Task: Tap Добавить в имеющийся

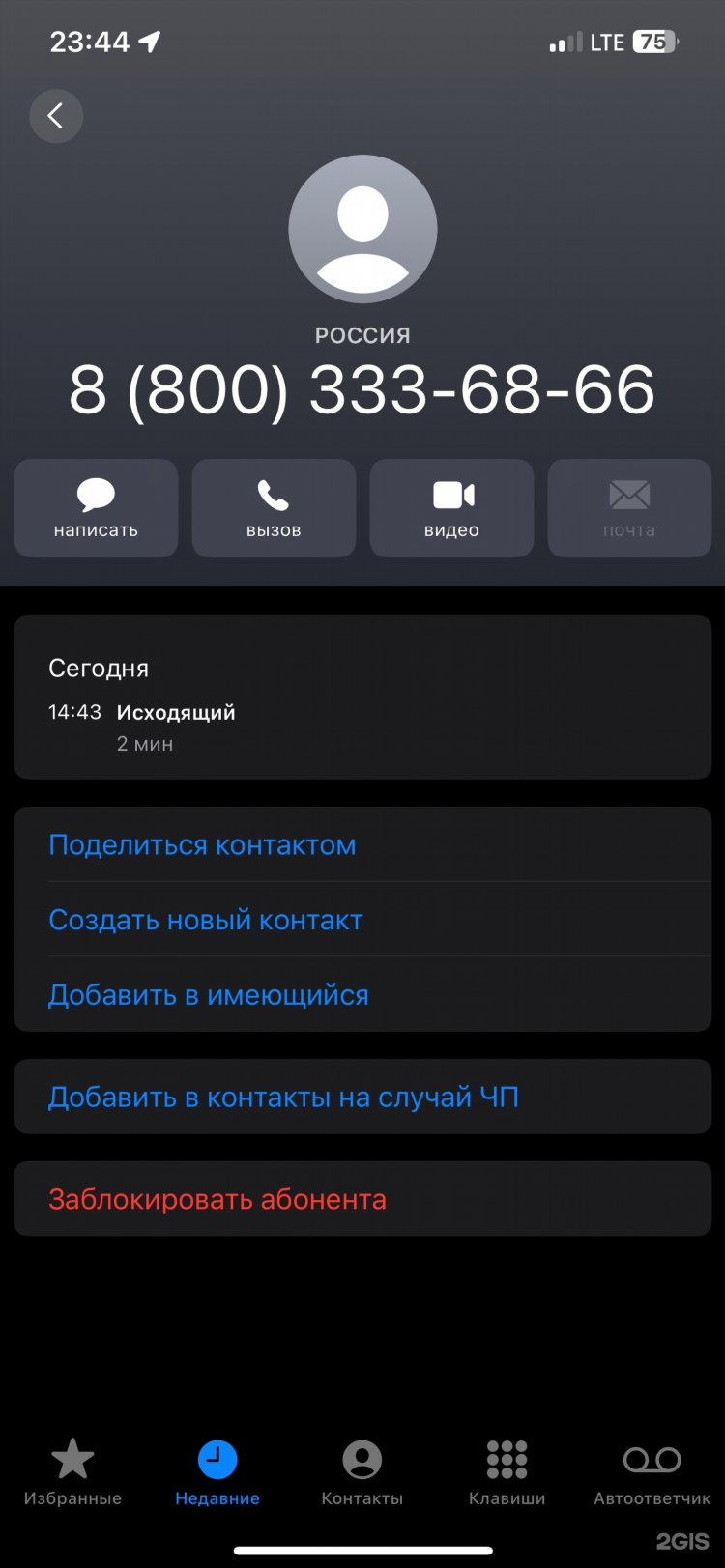Action: pyautogui.click(x=362, y=995)
